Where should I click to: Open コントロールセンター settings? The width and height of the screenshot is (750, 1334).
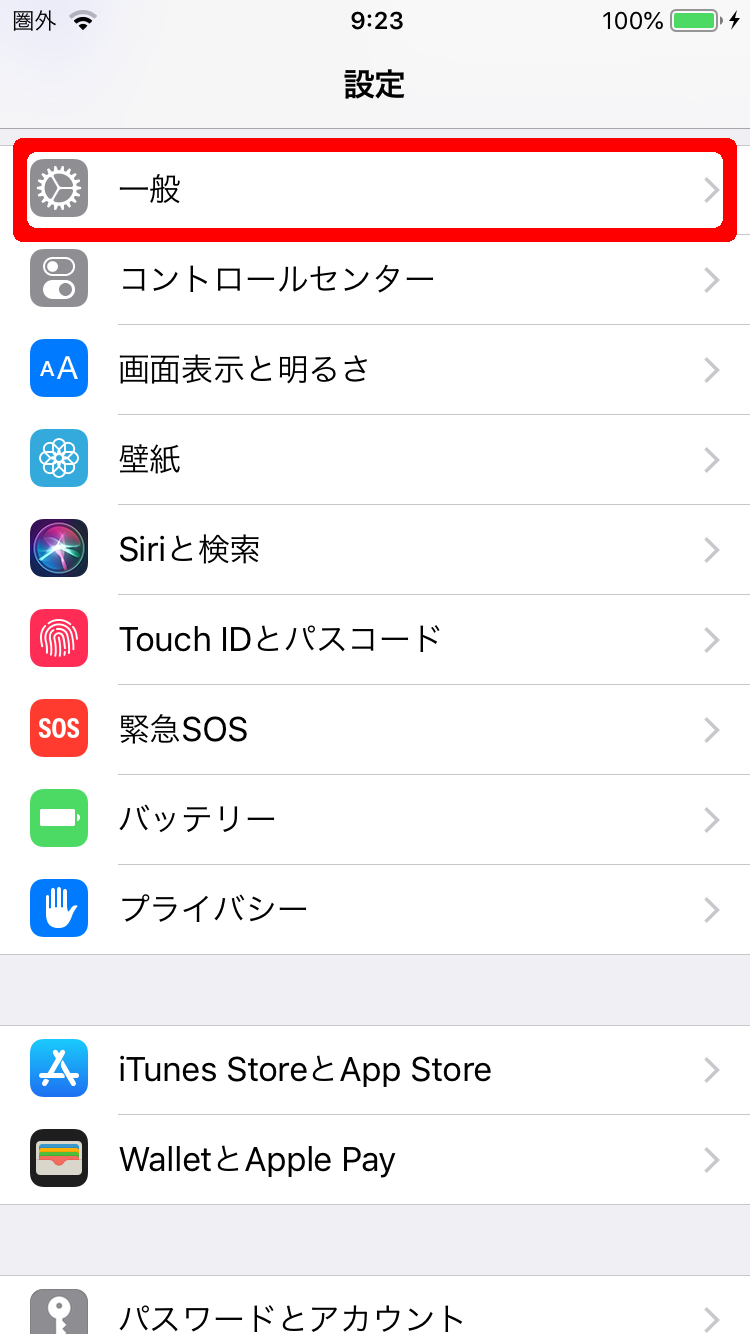[x=375, y=279]
